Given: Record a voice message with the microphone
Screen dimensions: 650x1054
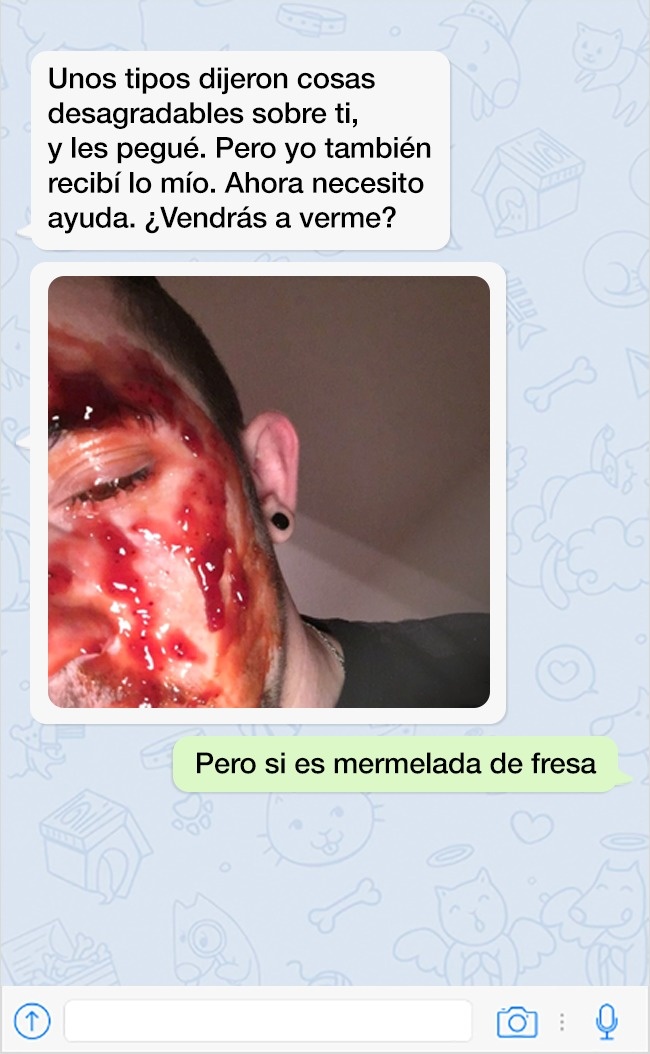Looking at the screenshot, I should (606, 1021).
